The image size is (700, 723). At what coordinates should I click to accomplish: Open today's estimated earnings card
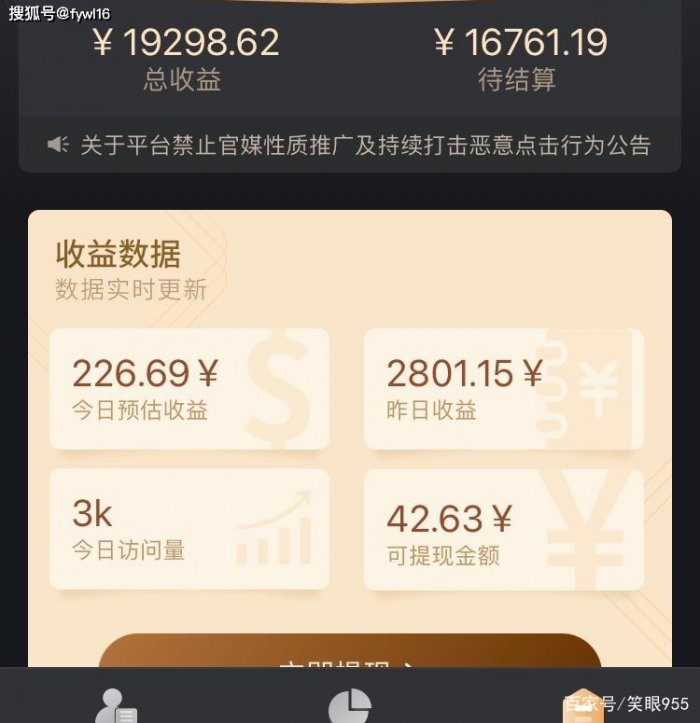189,388
